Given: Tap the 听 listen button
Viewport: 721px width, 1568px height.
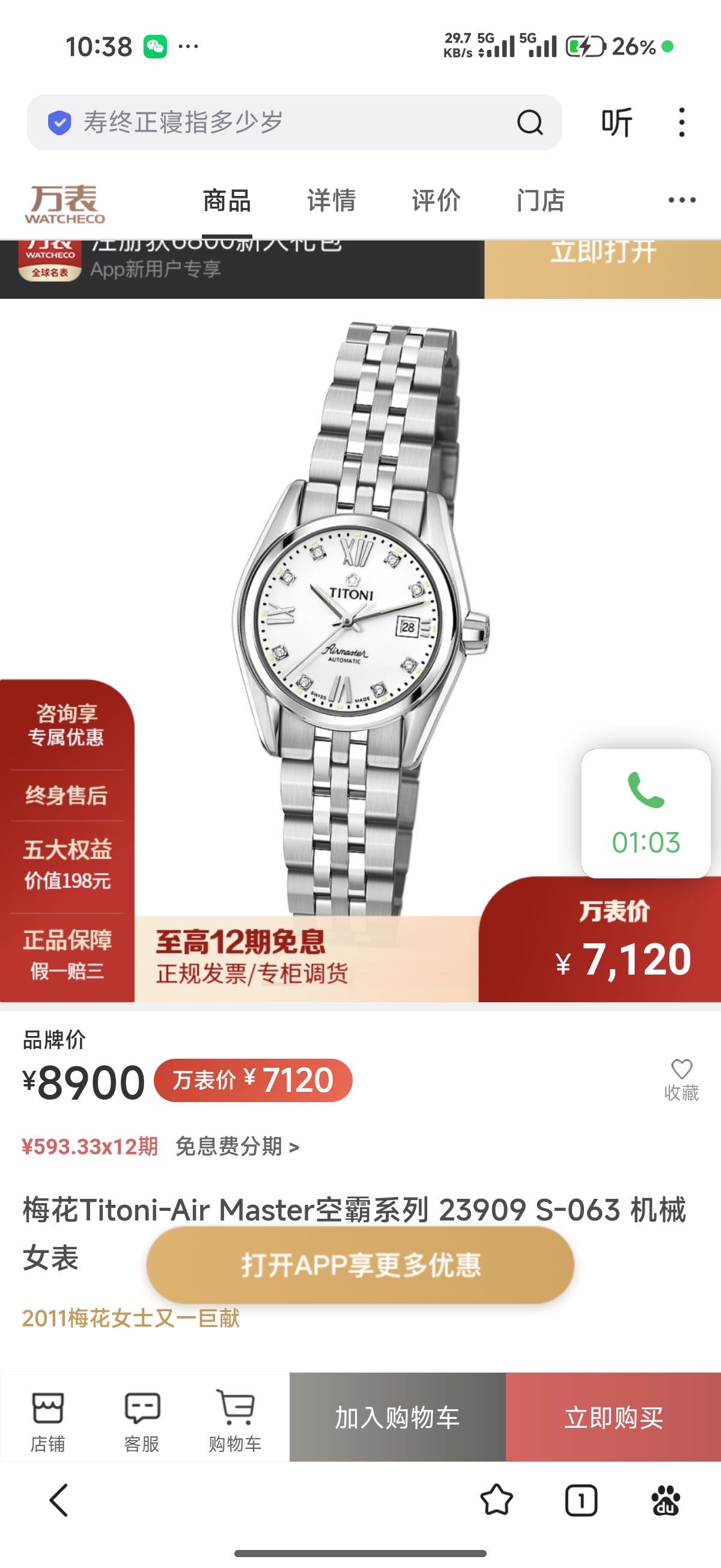Looking at the screenshot, I should coord(616,122).
